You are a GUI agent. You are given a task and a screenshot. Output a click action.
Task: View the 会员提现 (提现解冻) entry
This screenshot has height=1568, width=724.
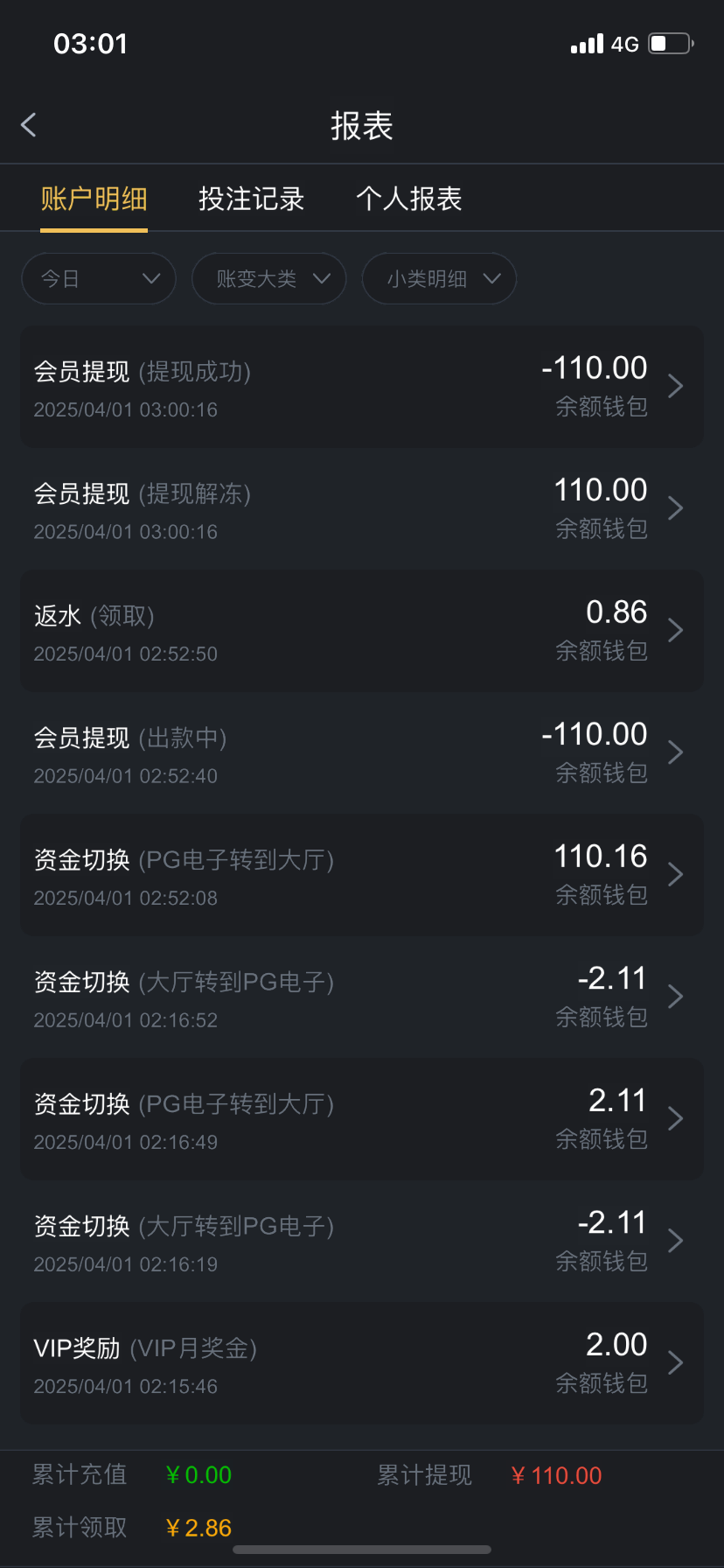(x=362, y=508)
